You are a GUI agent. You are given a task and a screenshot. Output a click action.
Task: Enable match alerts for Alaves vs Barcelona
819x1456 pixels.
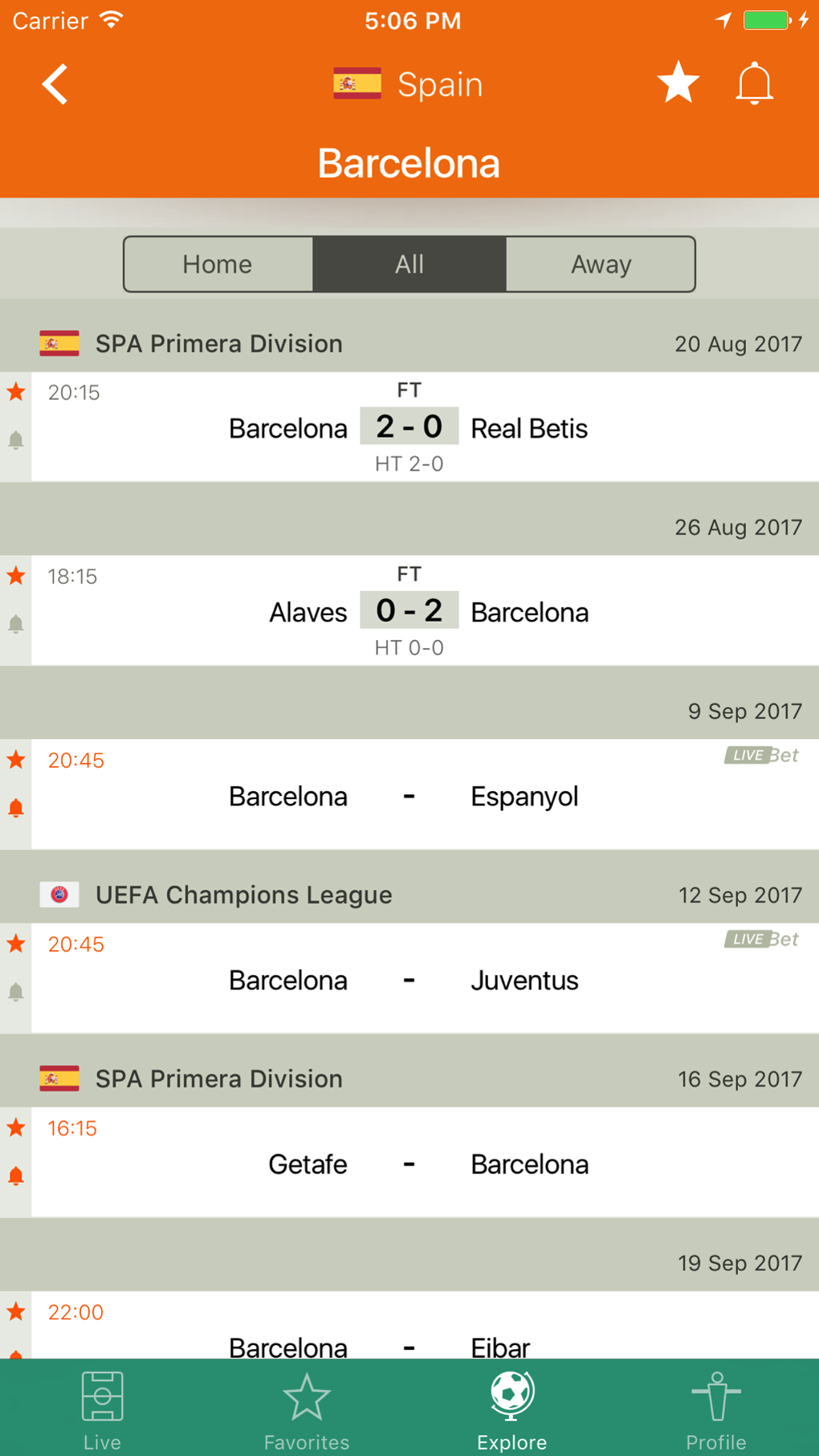tap(15, 622)
